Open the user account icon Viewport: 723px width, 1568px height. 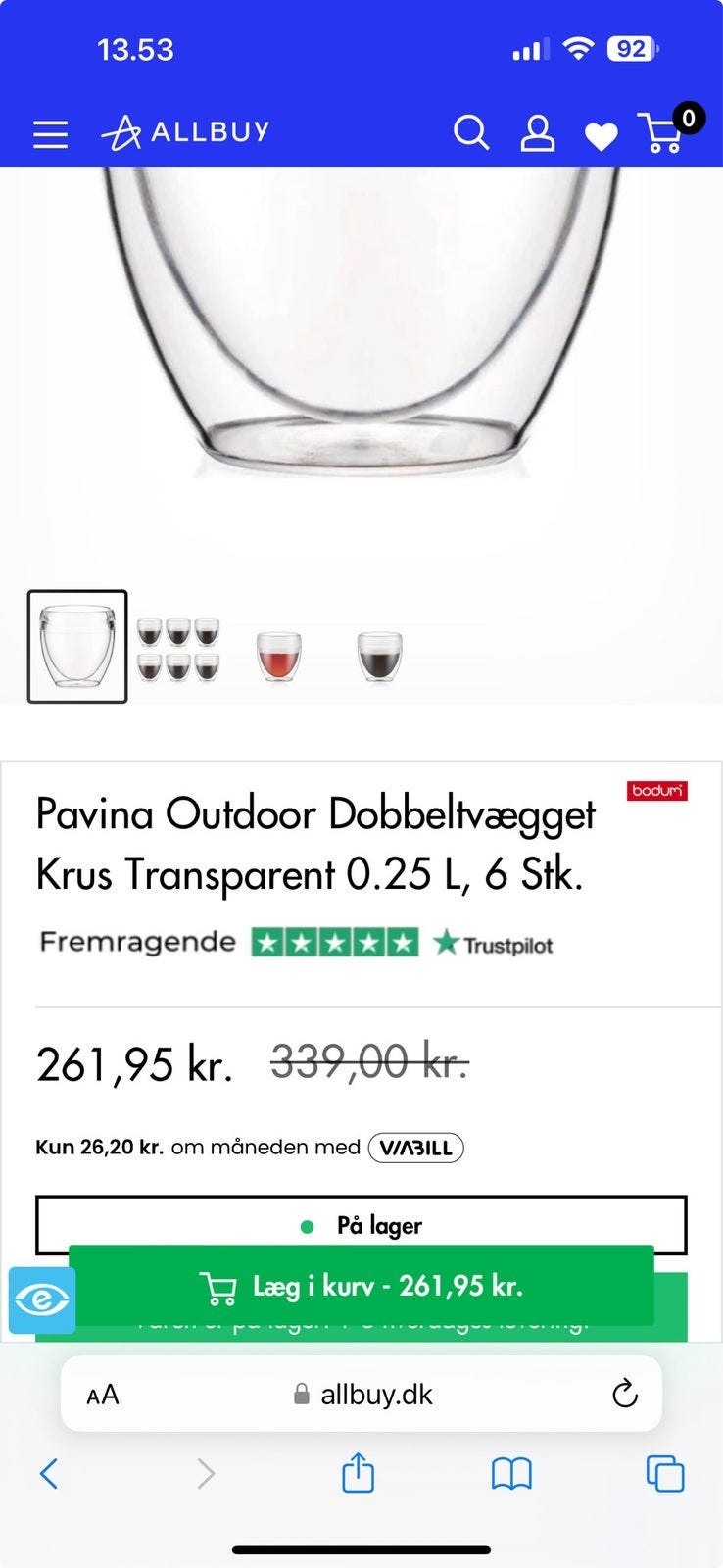click(537, 133)
